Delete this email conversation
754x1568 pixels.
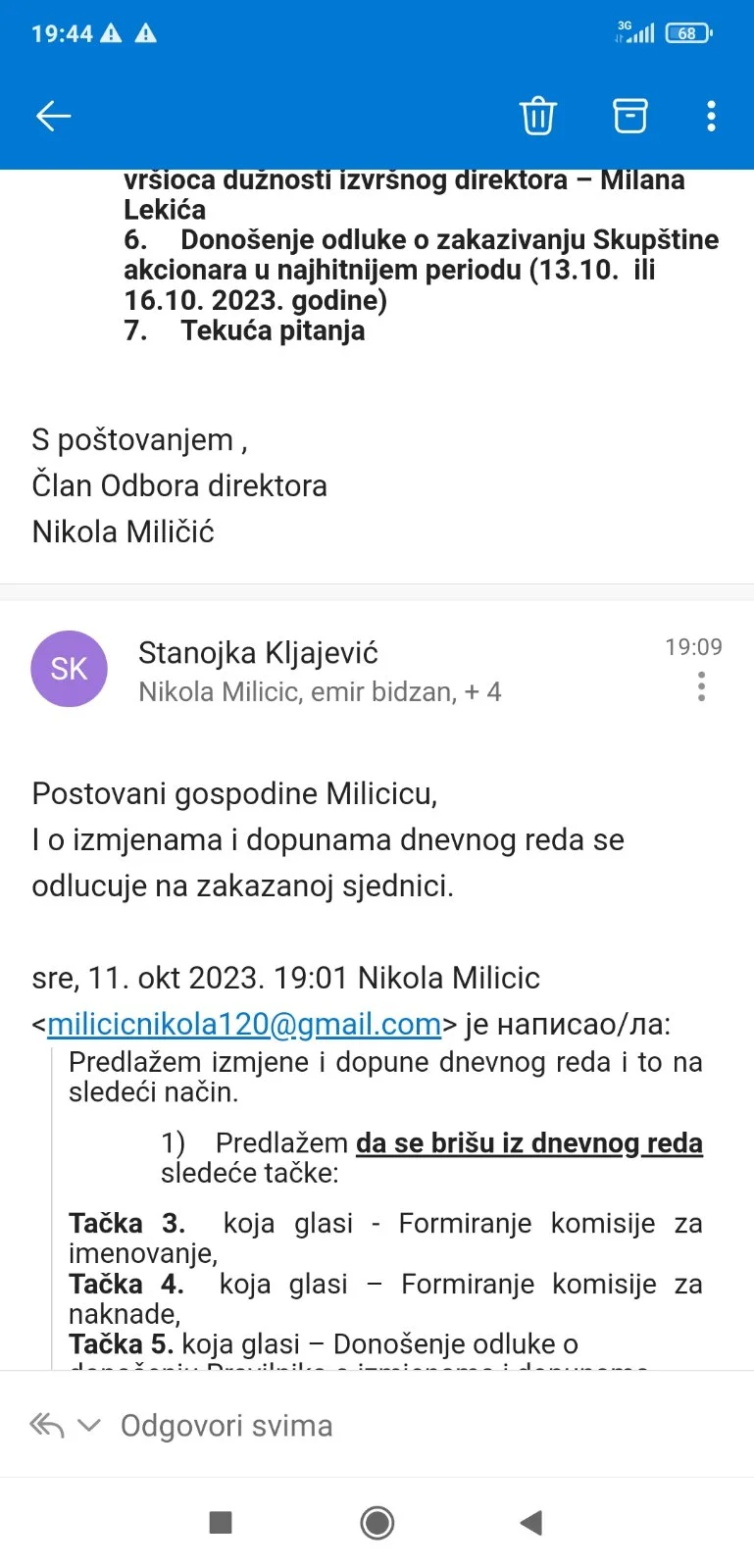pos(537,116)
